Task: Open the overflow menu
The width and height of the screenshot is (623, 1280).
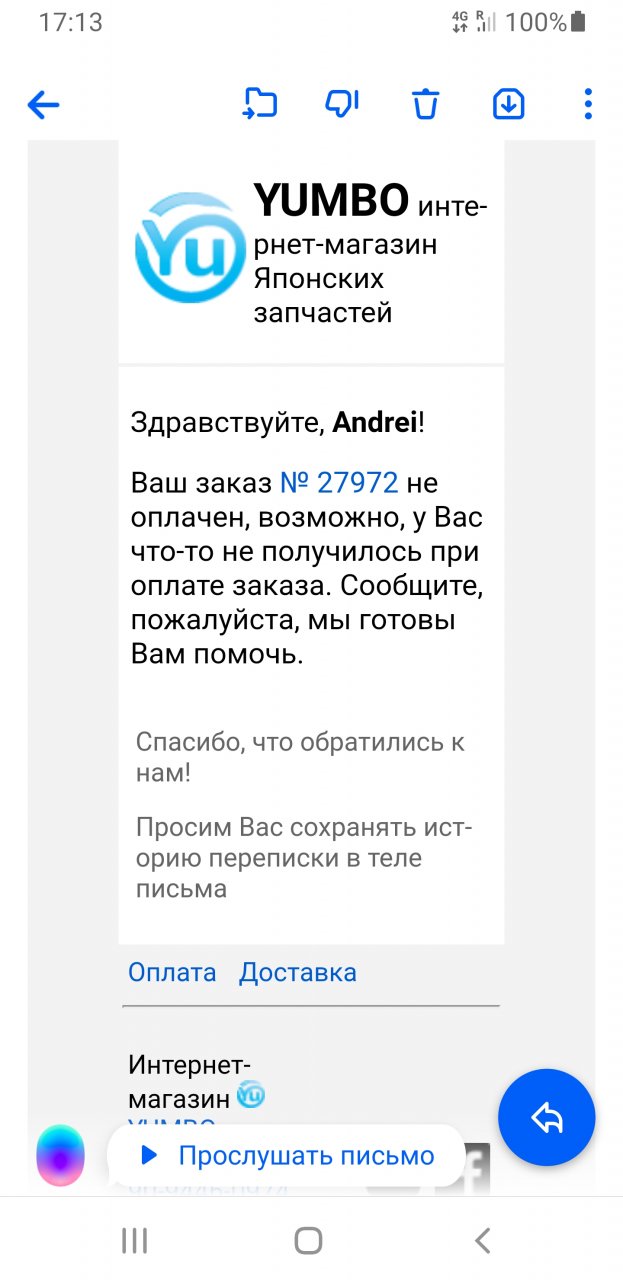Action: pos(588,104)
